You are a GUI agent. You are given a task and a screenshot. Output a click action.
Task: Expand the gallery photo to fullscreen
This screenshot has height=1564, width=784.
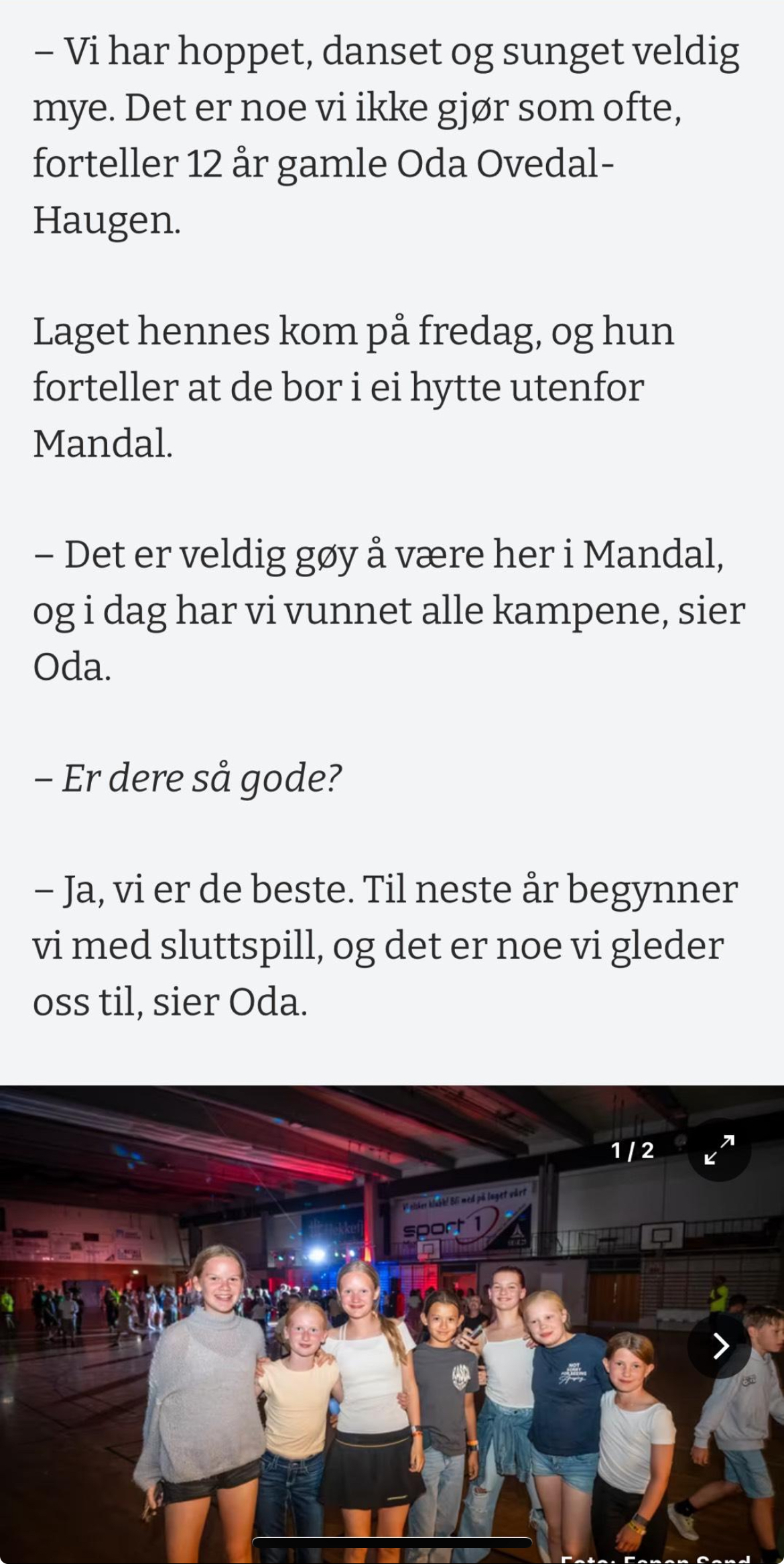[x=719, y=1150]
